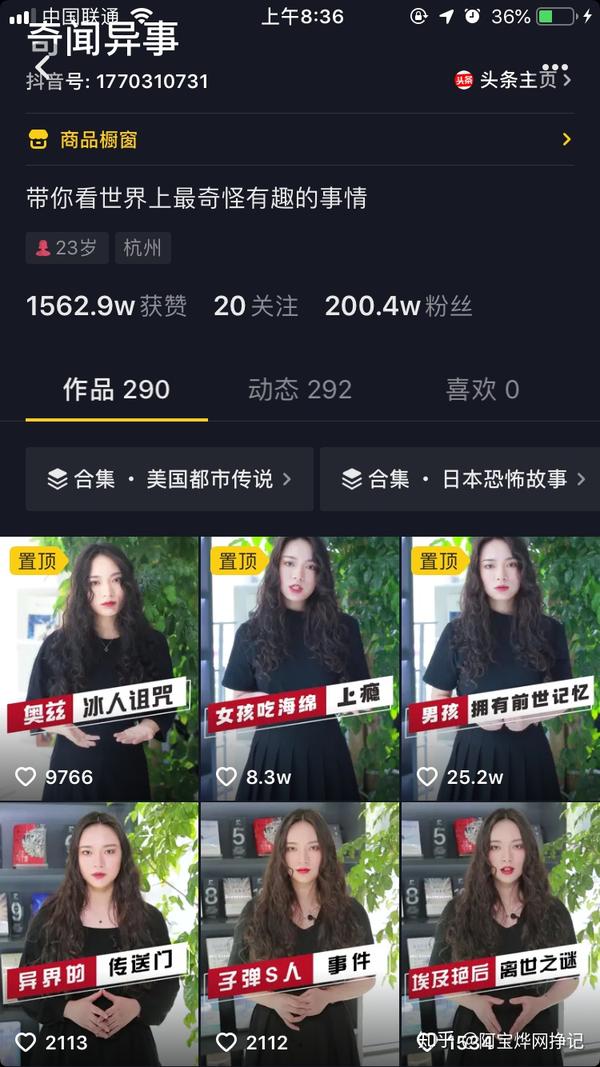Screen dimensions: 600x1067
Task: Open the 子弹S人事件 video
Action: pyautogui.click(x=300, y=934)
